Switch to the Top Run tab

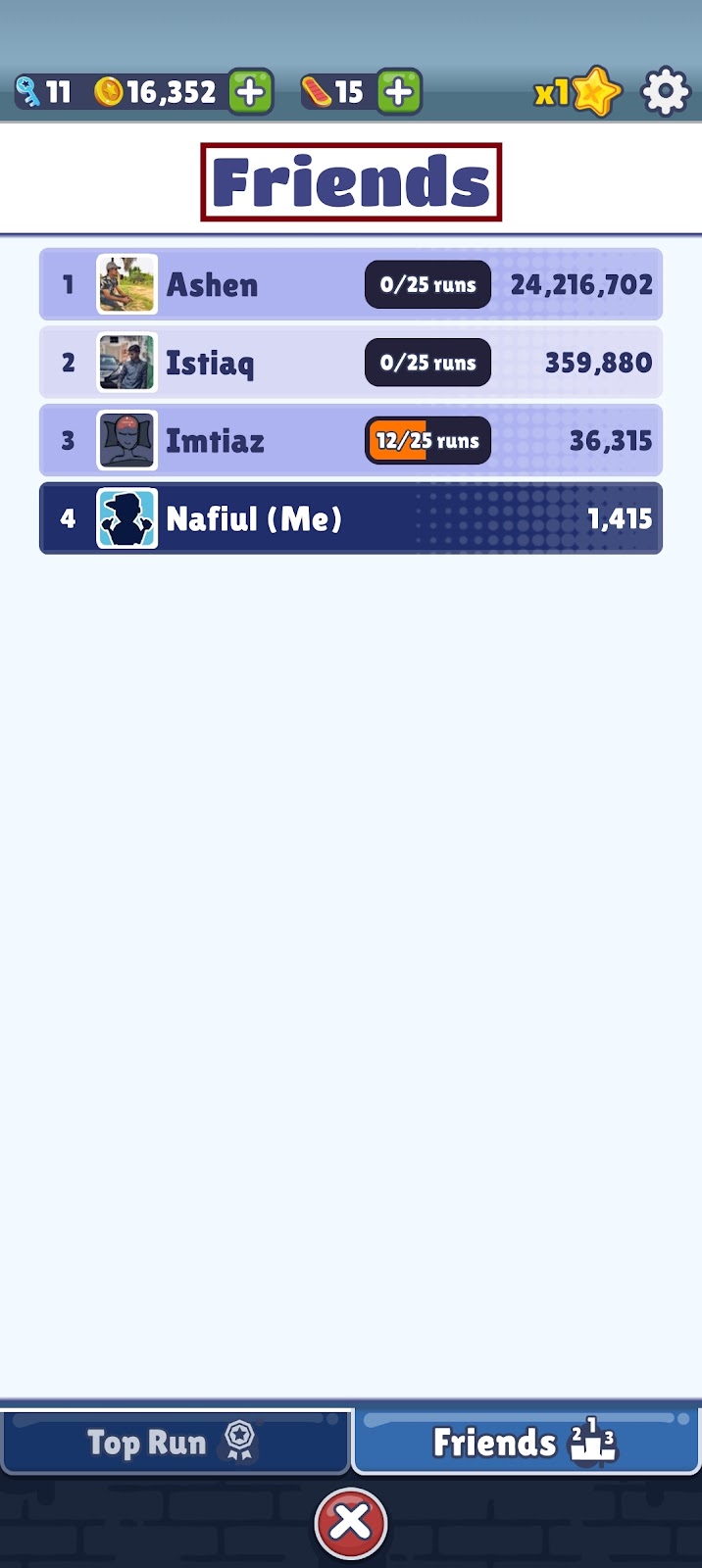click(175, 1442)
